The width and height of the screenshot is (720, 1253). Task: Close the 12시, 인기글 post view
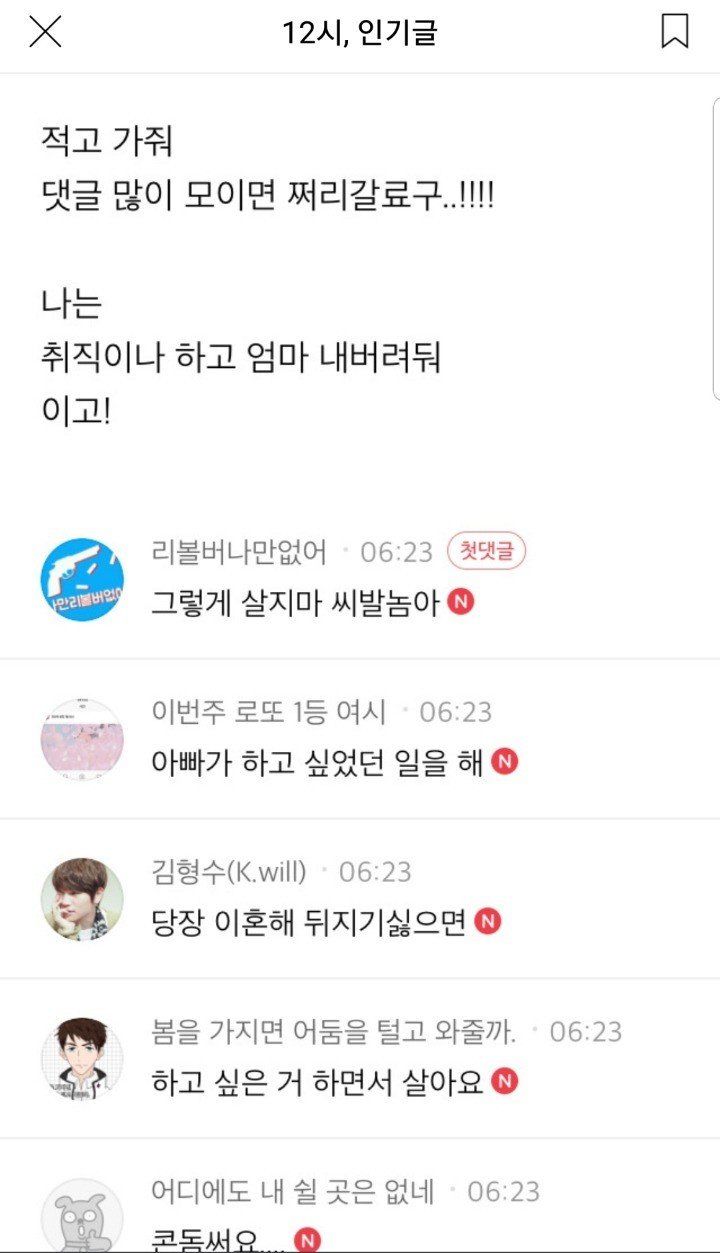45,33
